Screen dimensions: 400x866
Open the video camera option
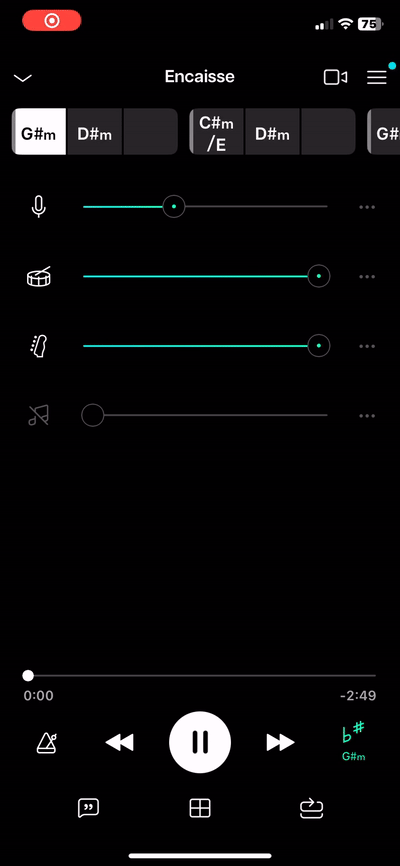[335, 77]
